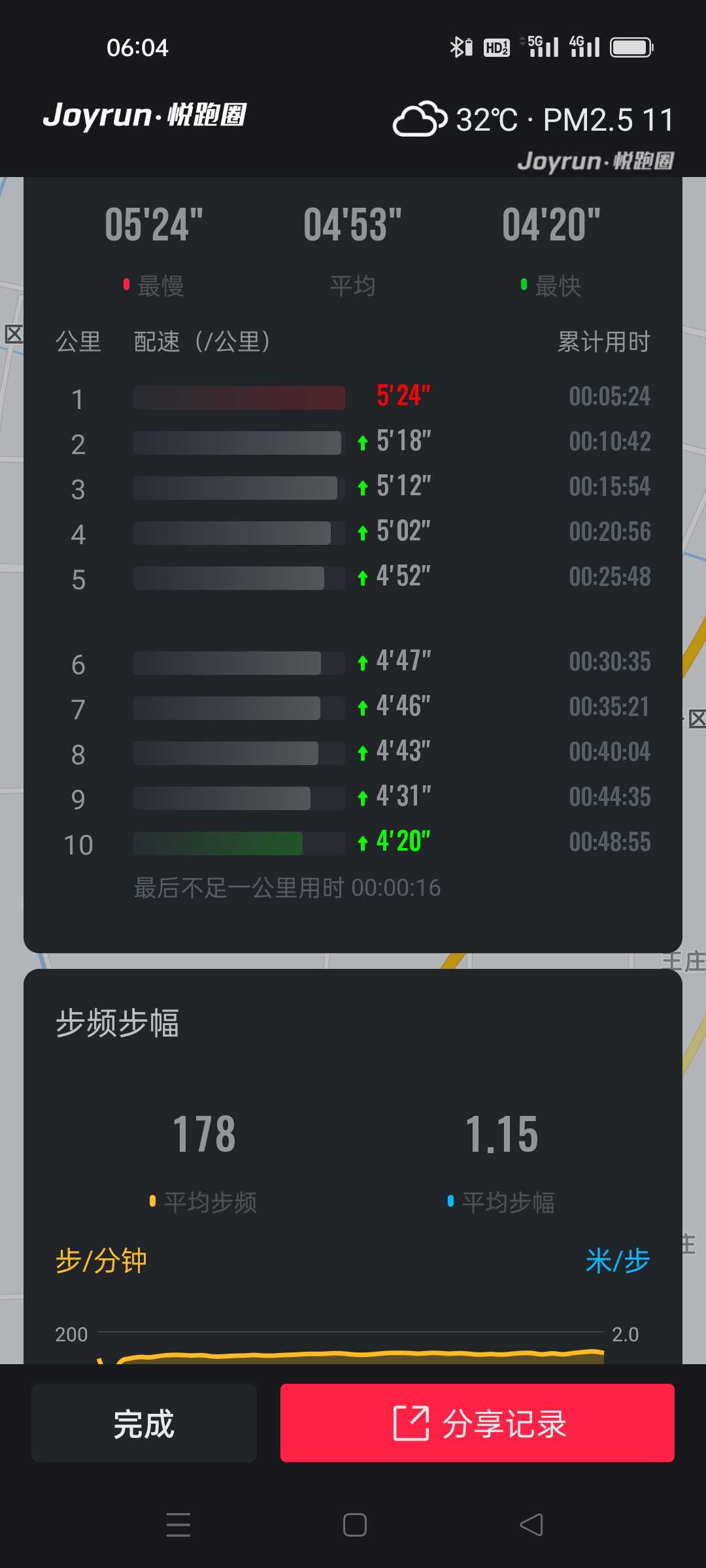Return to the system home screen
This screenshot has width=706, height=1568.
coord(354,1525)
